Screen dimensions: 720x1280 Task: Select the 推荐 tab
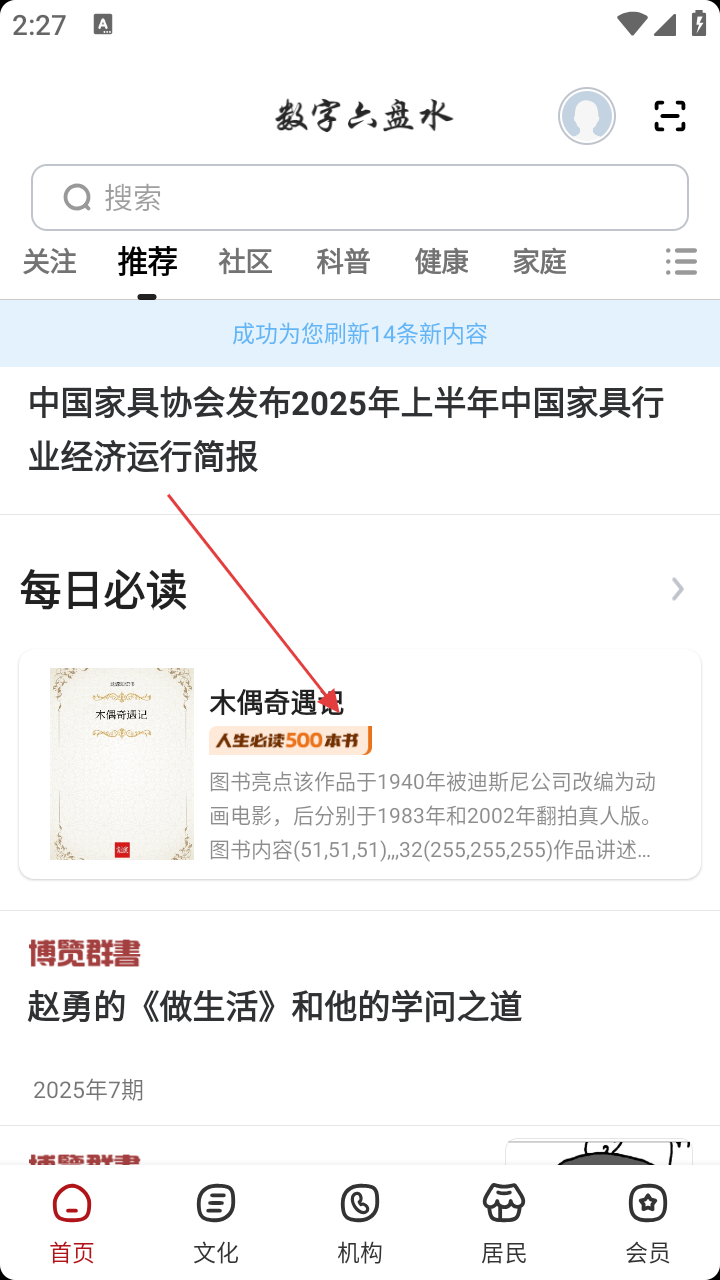click(147, 262)
